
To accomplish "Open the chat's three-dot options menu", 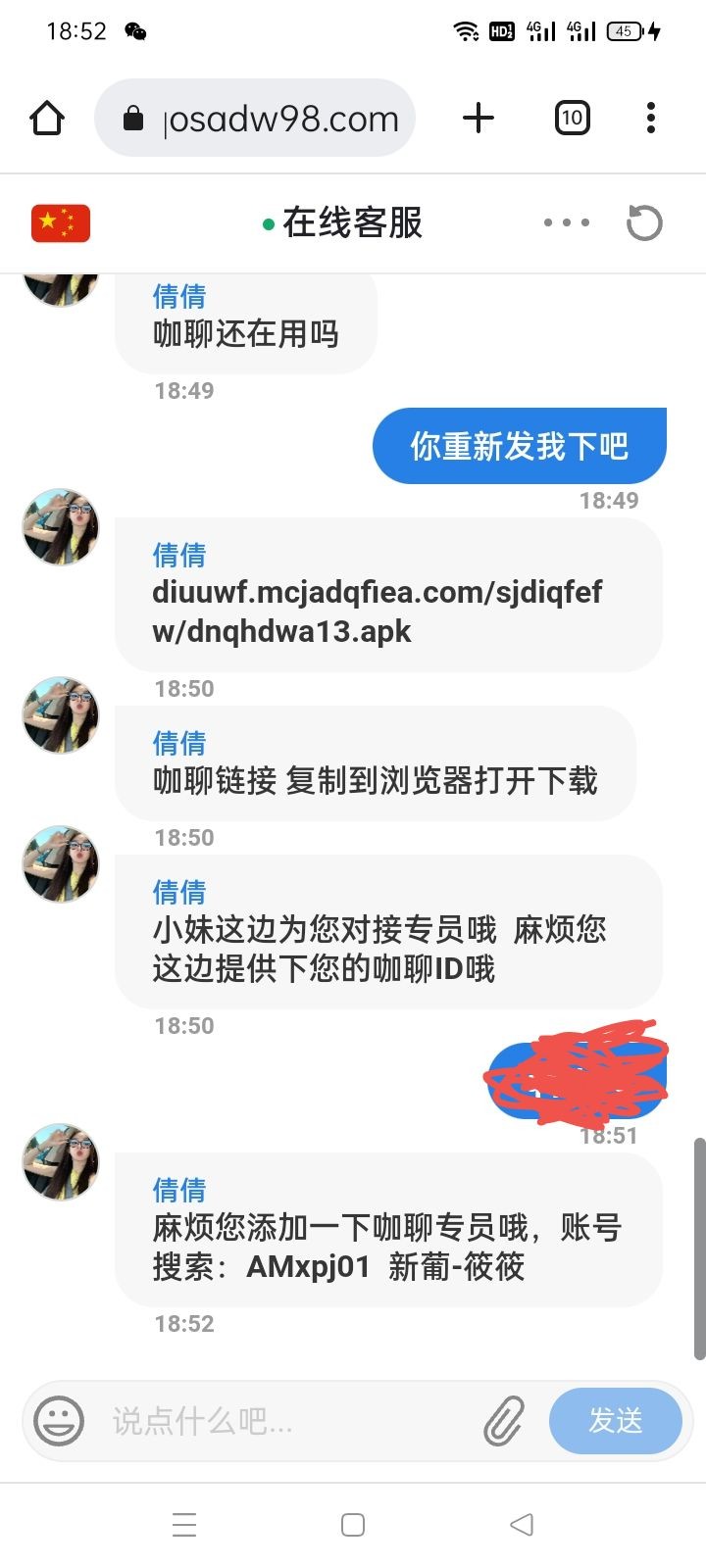I will click(567, 222).
